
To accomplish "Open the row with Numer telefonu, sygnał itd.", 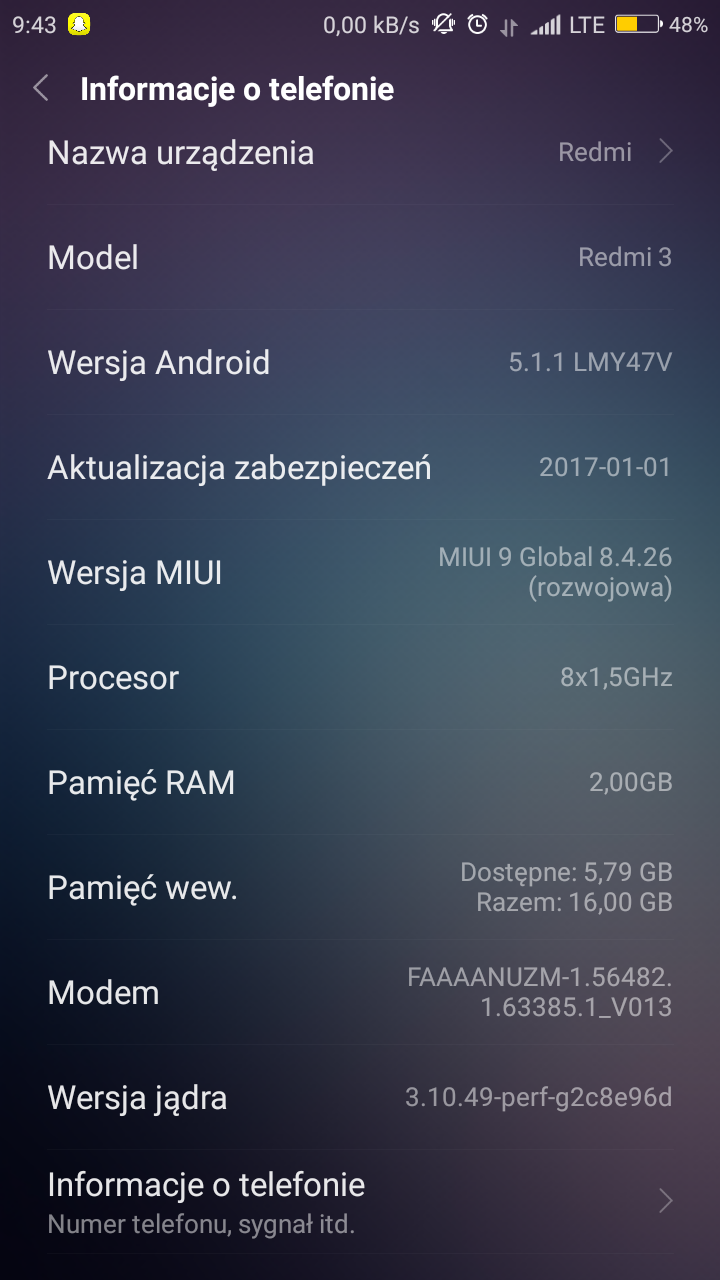I will tap(360, 1201).
